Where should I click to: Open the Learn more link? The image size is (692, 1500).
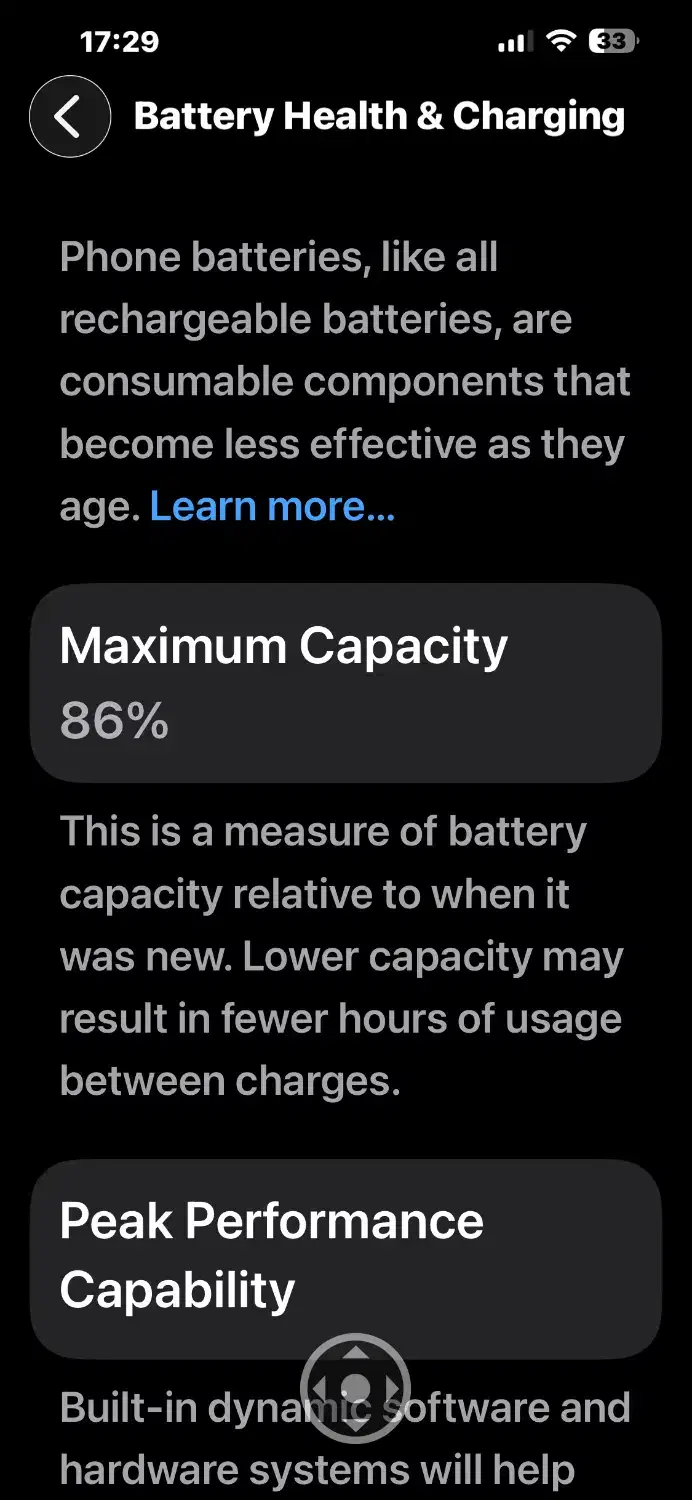pyautogui.click(x=272, y=506)
